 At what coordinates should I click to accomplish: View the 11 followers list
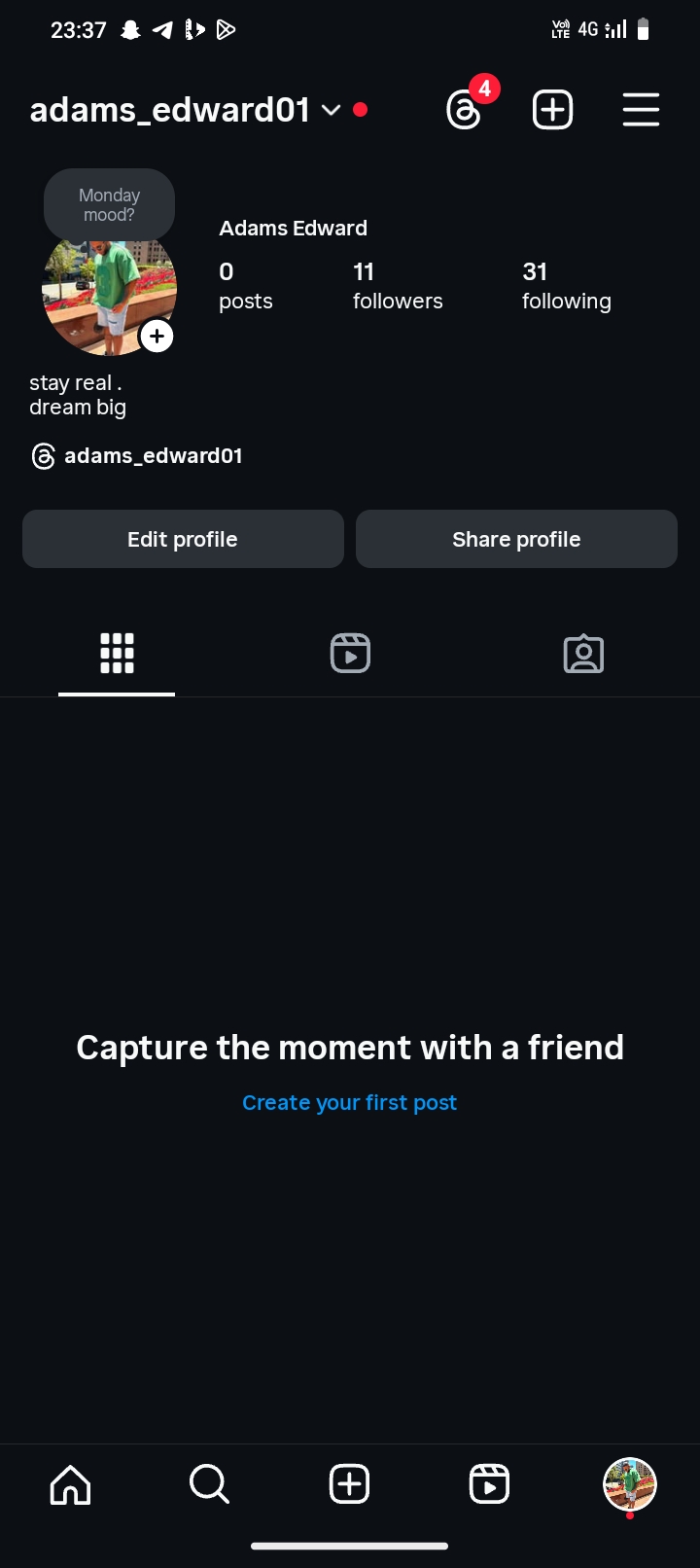click(x=397, y=286)
